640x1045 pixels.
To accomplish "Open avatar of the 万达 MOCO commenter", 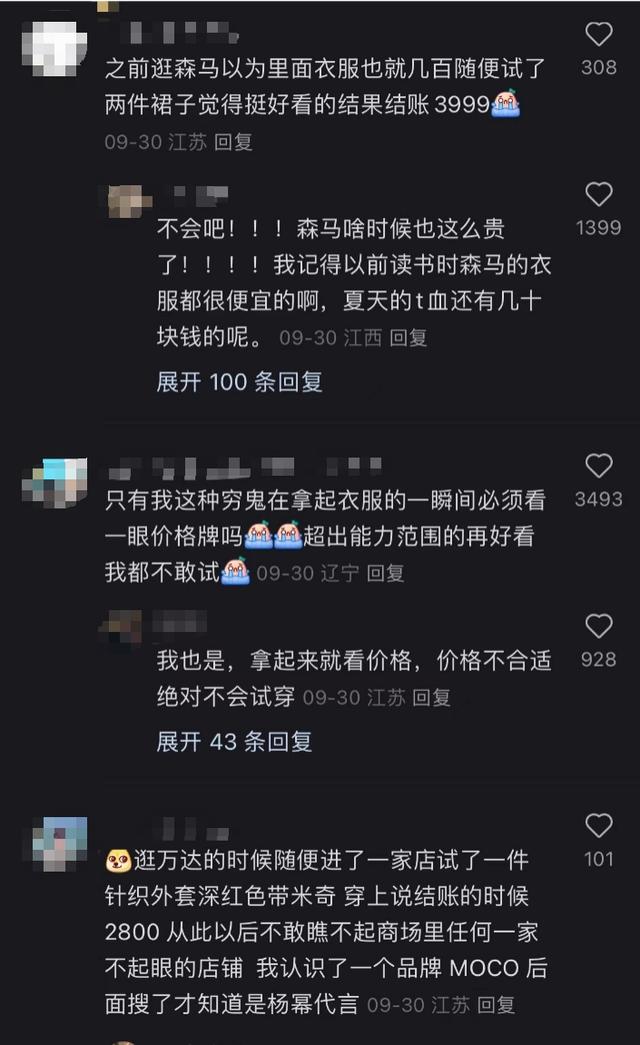I will (59, 843).
